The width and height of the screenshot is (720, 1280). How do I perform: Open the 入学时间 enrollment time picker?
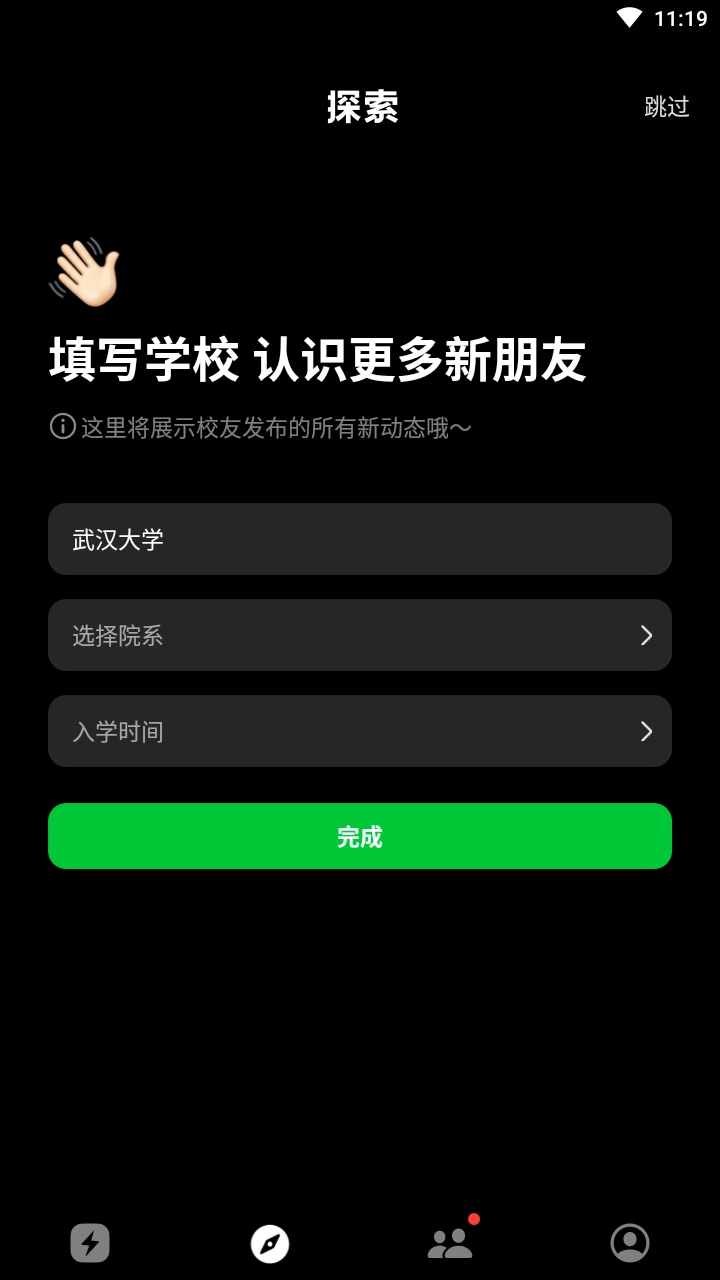click(360, 731)
